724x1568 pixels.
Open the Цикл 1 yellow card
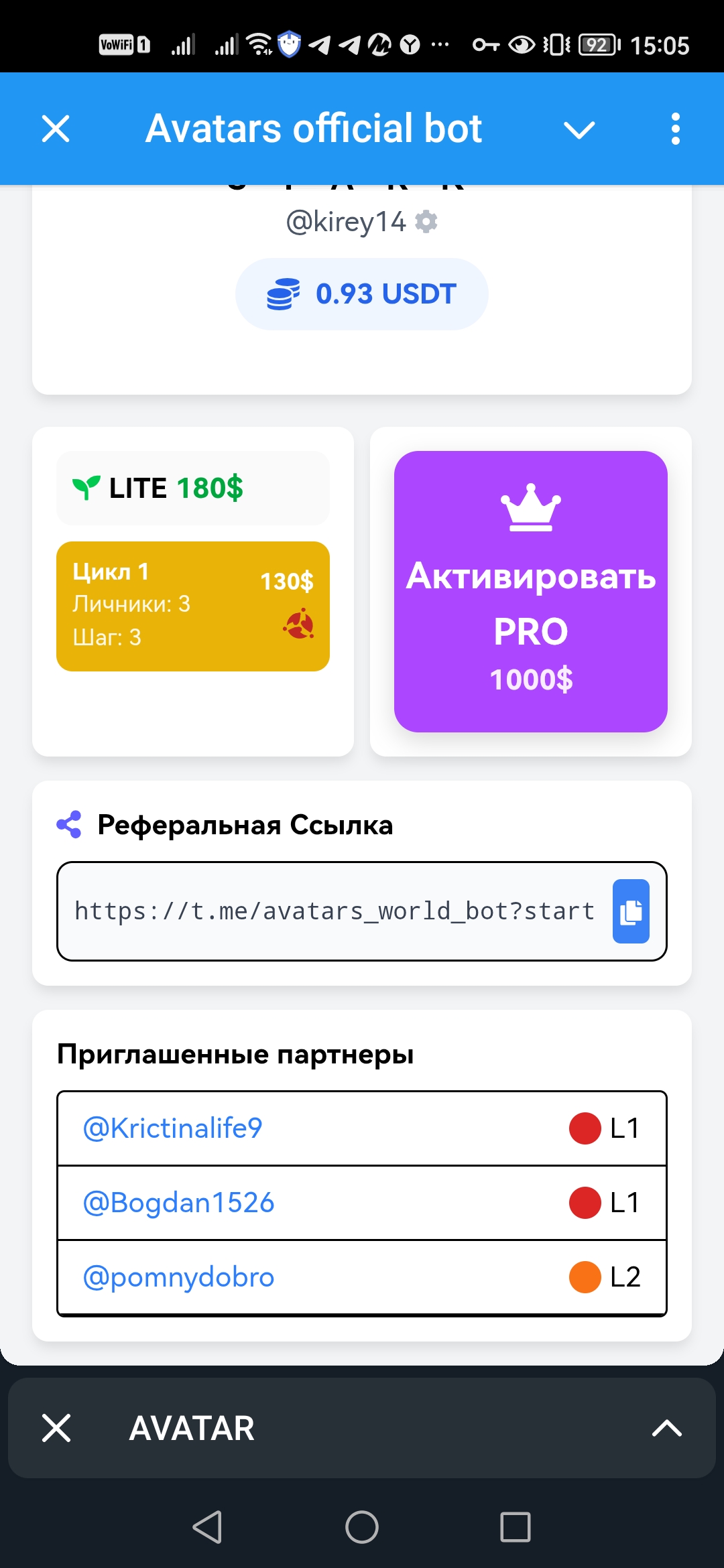pyautogui.click(x=193, y=606)
